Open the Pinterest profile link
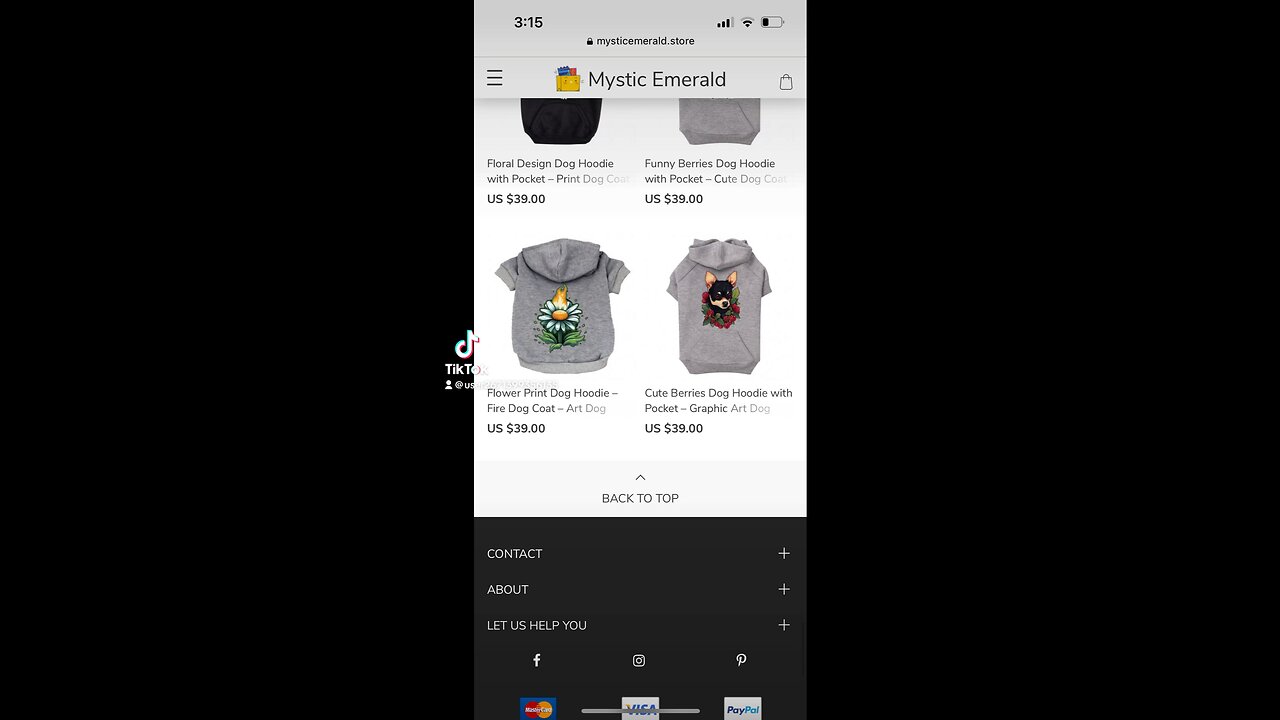This screenshot has width=1280, height=720. click(x=741, y=660)
